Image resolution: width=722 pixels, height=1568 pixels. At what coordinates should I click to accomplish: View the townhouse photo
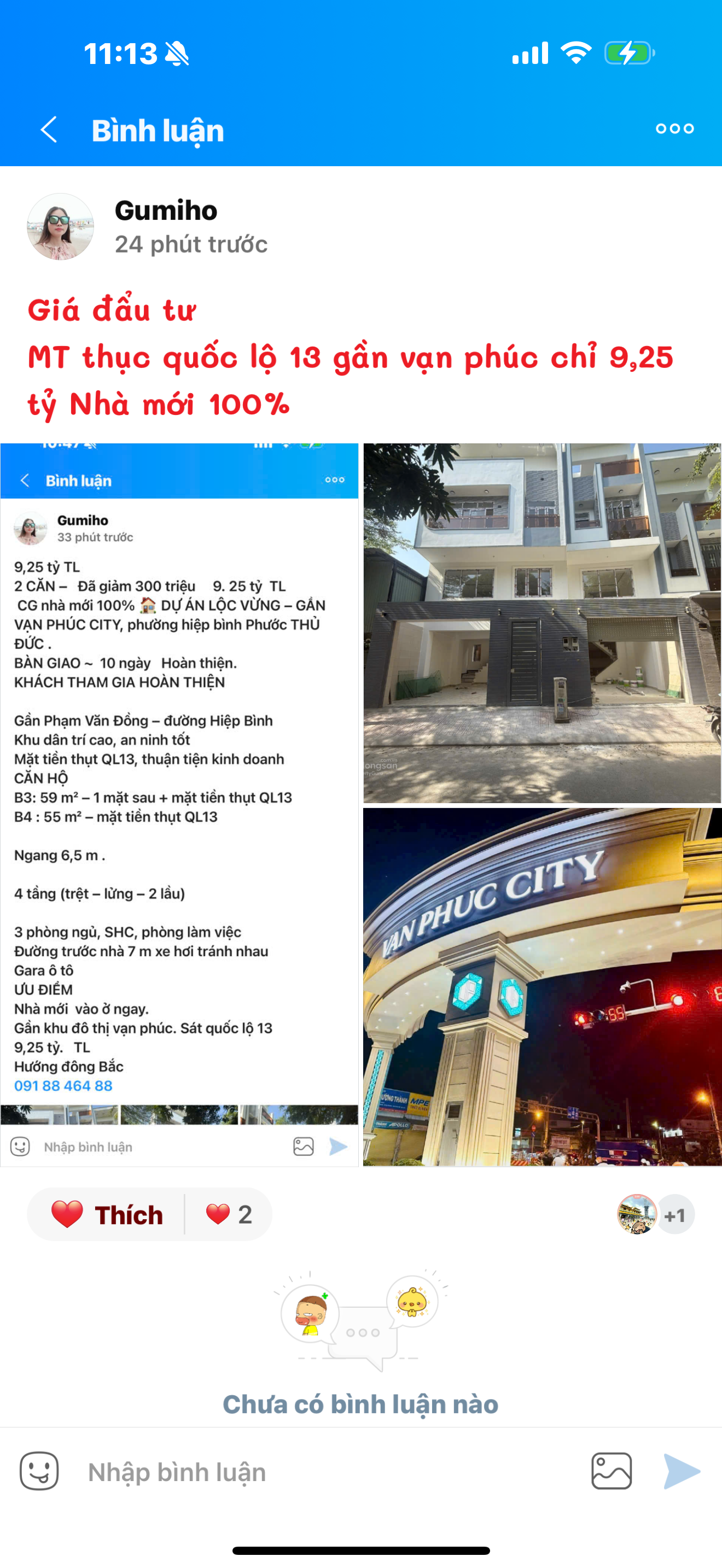tap(542, 622)
